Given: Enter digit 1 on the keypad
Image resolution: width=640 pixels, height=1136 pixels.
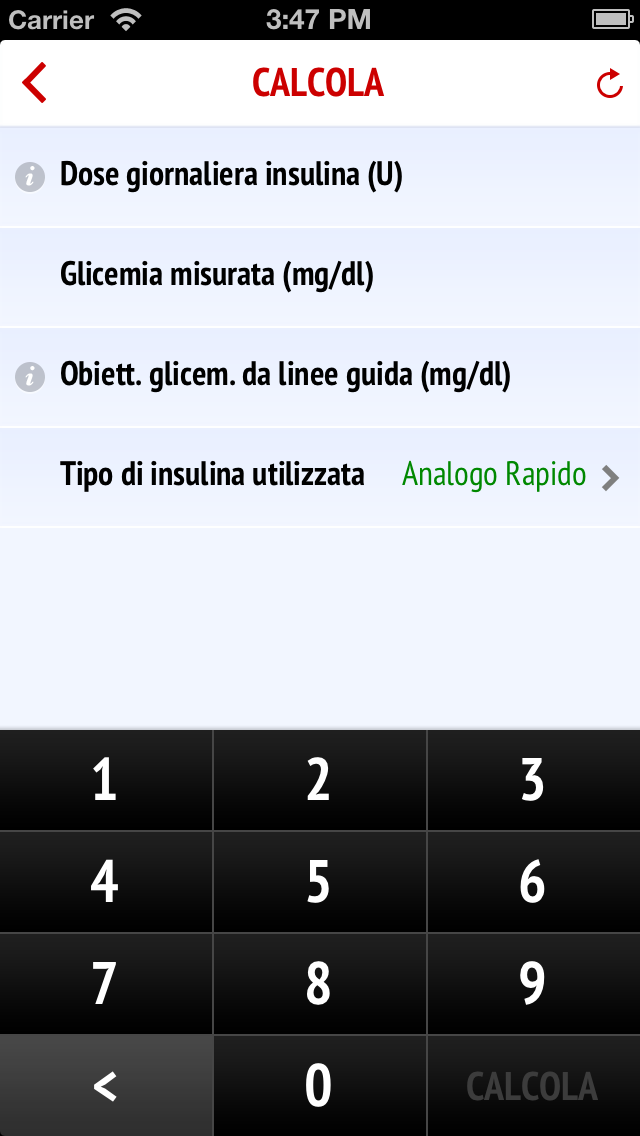Looking at the screenshot, I should coord(106,780).
